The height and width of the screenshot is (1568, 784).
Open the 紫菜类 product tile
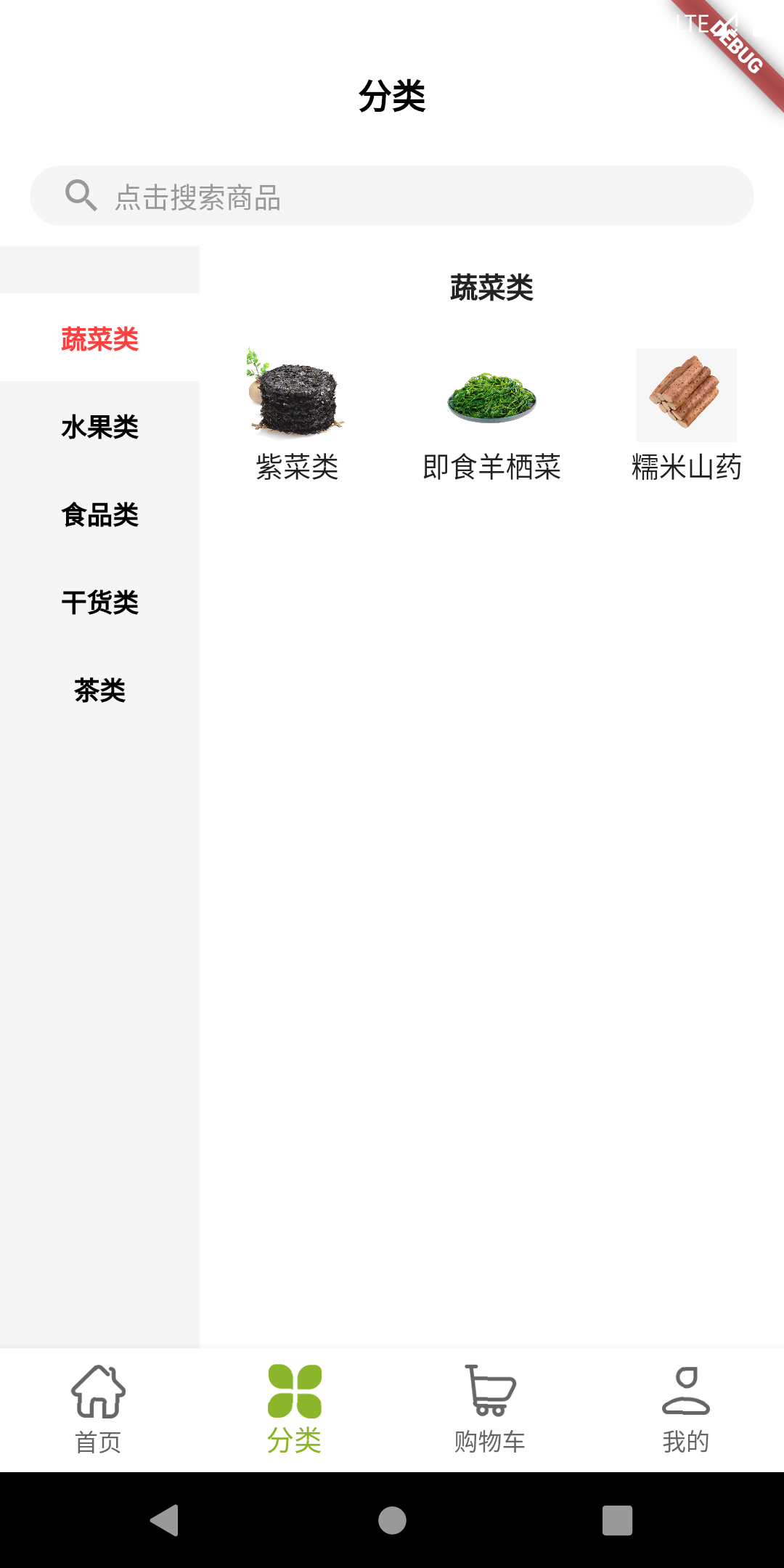tap(297, 414)
